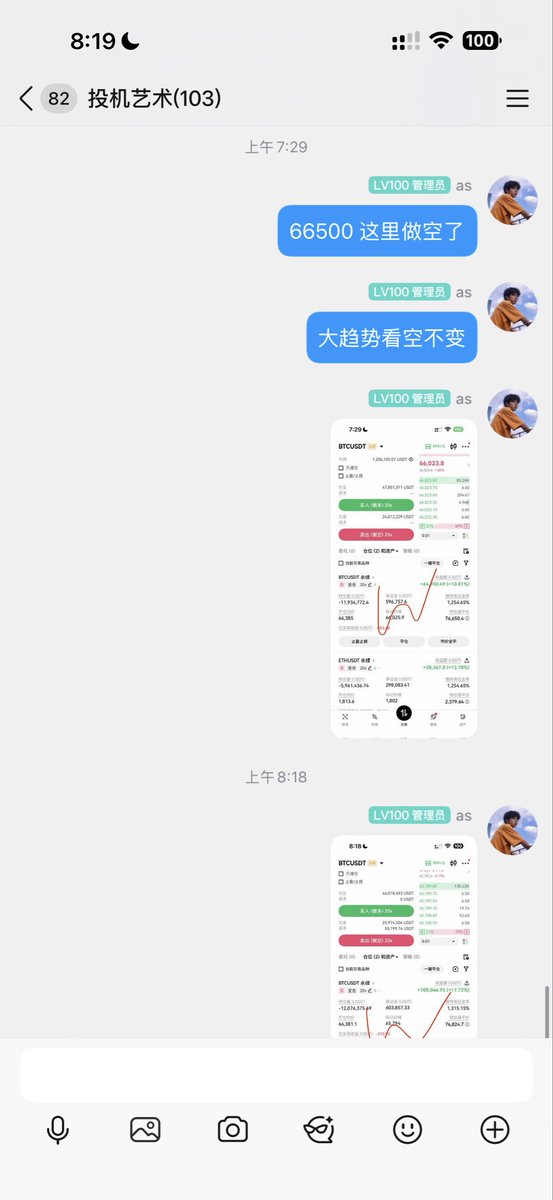Open the trading screenshot sent at 7:29
Image resolution: width=553 pixels, height=1200 pixels.
tap(404, 578)
